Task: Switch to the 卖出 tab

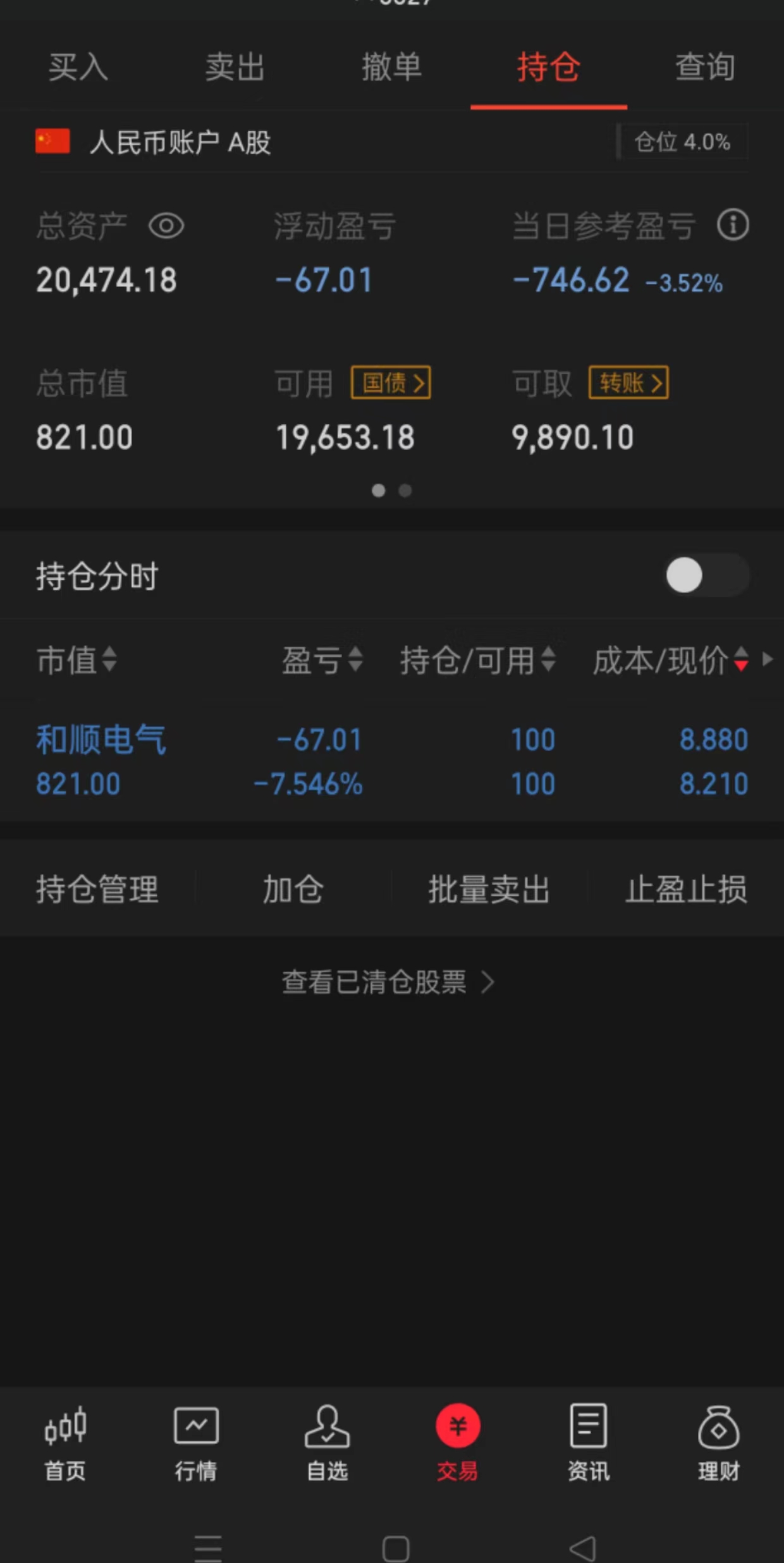Action: pyautogui.click(x=235, y=67)
